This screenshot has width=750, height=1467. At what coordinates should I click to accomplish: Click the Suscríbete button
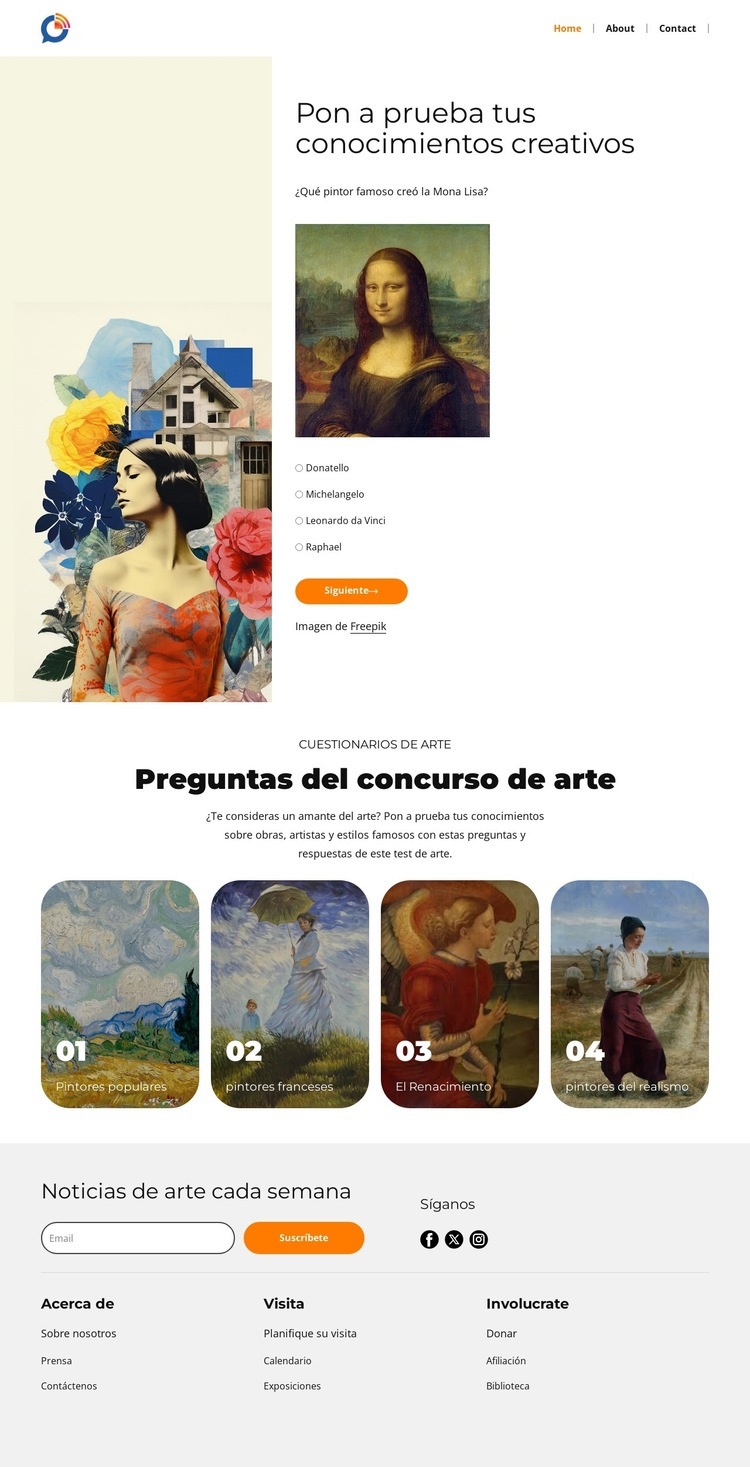point(304,1237)
